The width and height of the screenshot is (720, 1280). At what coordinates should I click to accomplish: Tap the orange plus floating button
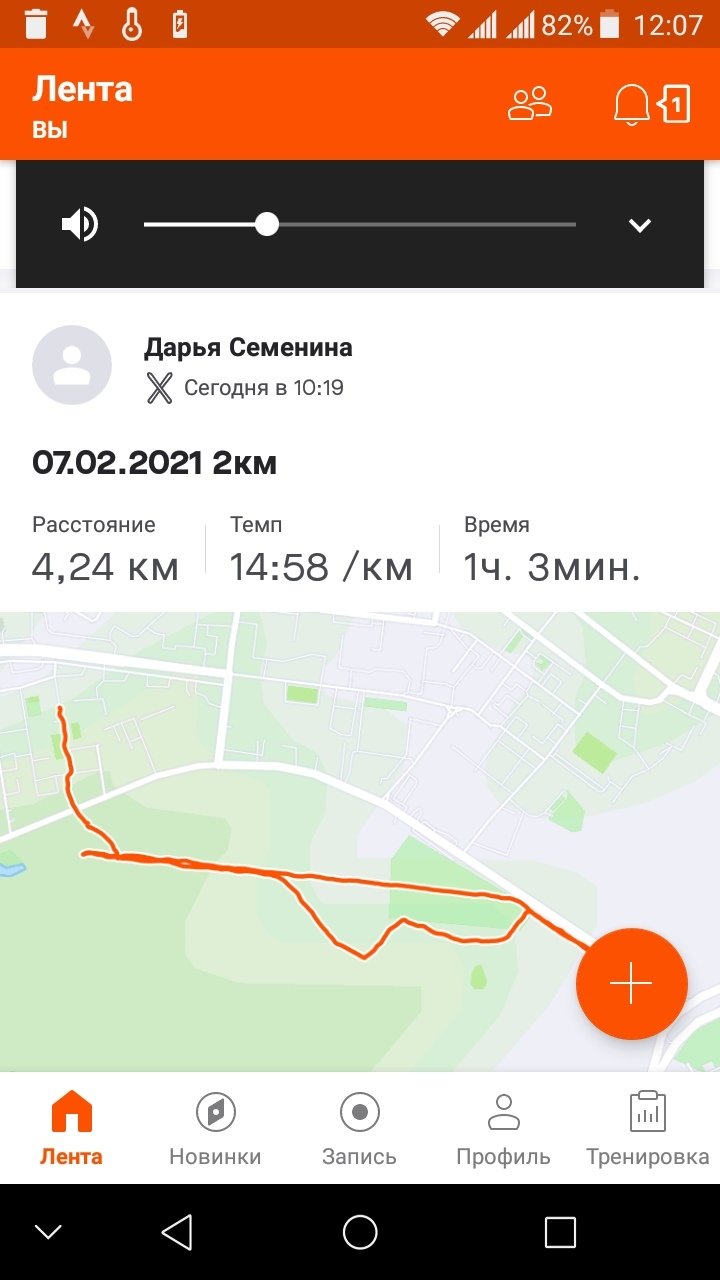[x=632, y=985]
